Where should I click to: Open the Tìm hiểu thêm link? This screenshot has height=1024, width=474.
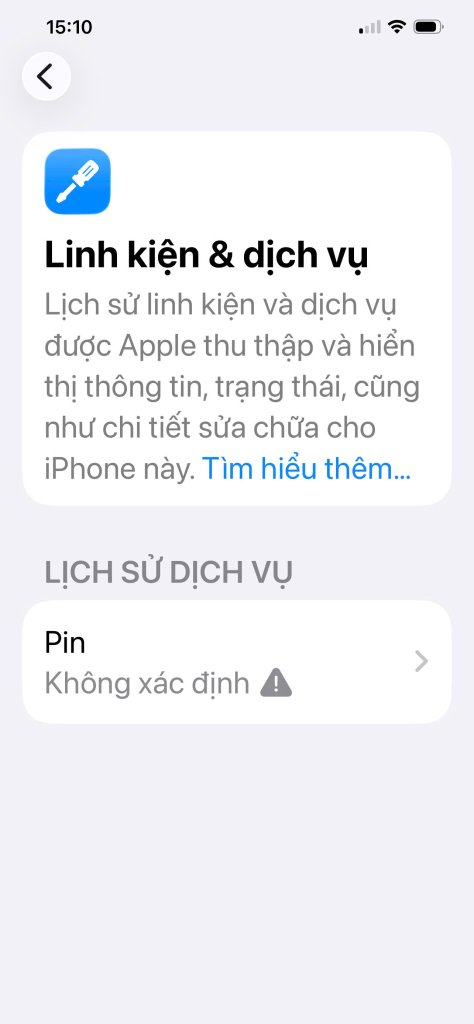(x=306, y=468)
